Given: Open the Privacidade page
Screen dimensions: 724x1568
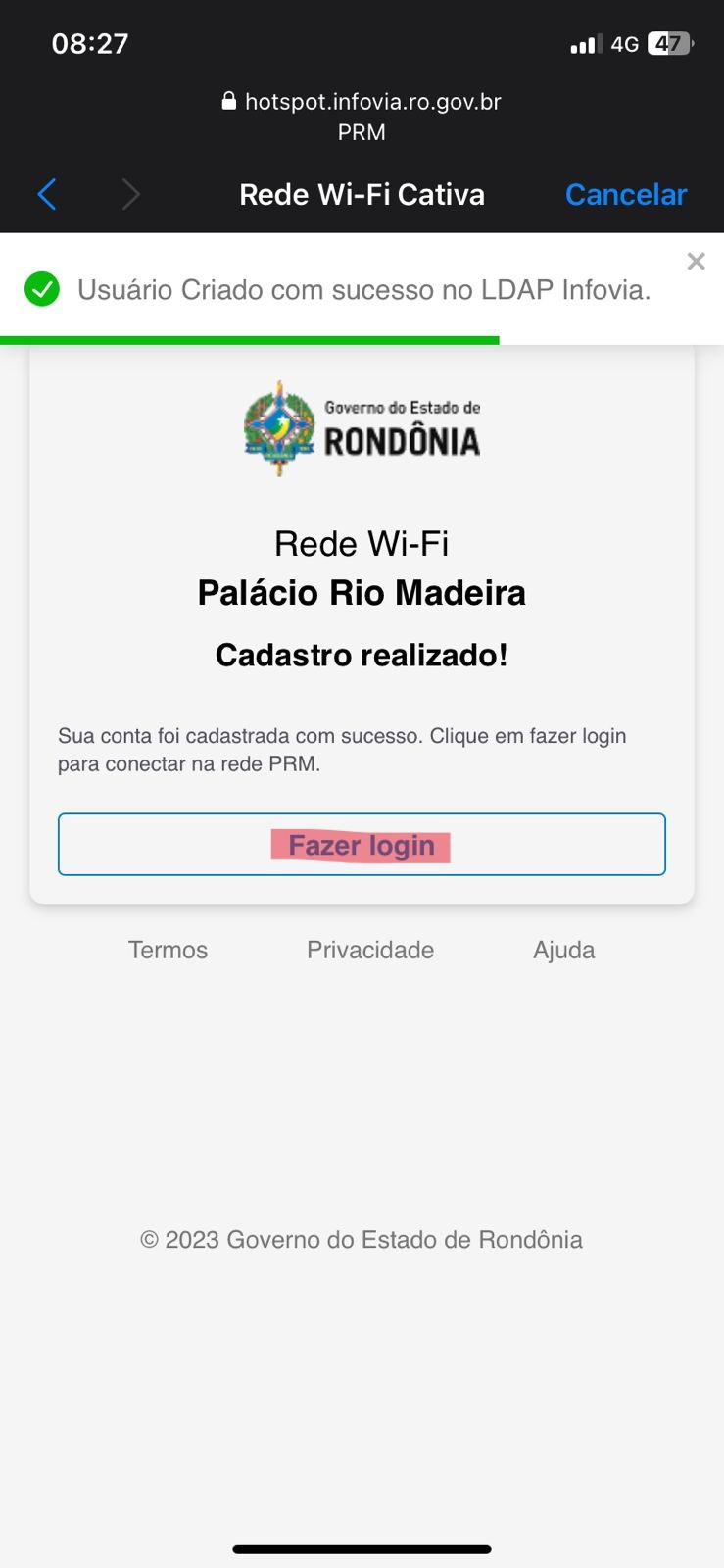Looking at the screenshot, I should (370, 949).
